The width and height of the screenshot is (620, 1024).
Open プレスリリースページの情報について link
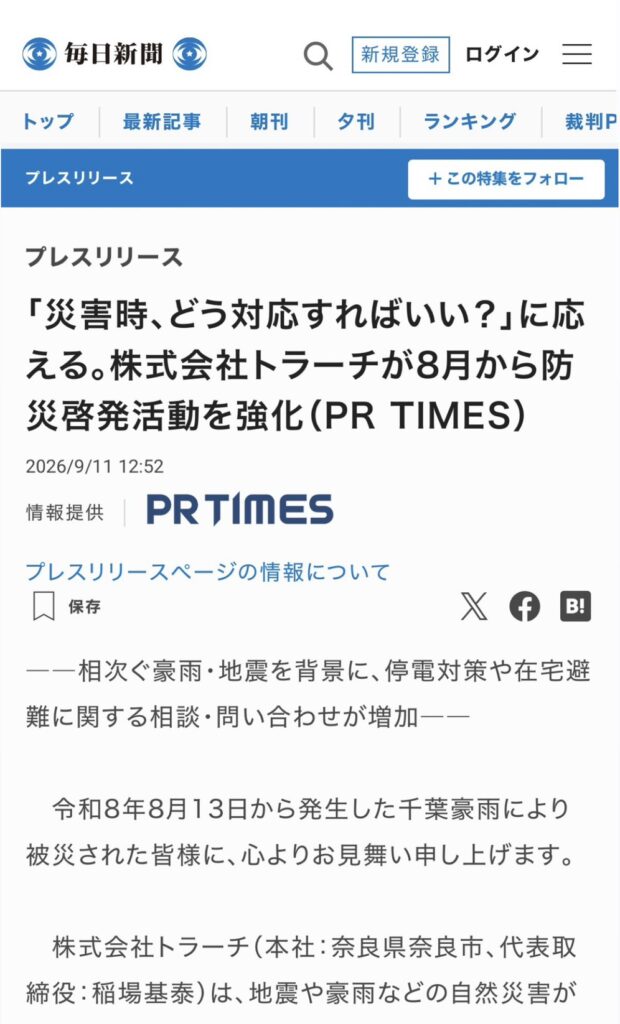pos(208,572)
